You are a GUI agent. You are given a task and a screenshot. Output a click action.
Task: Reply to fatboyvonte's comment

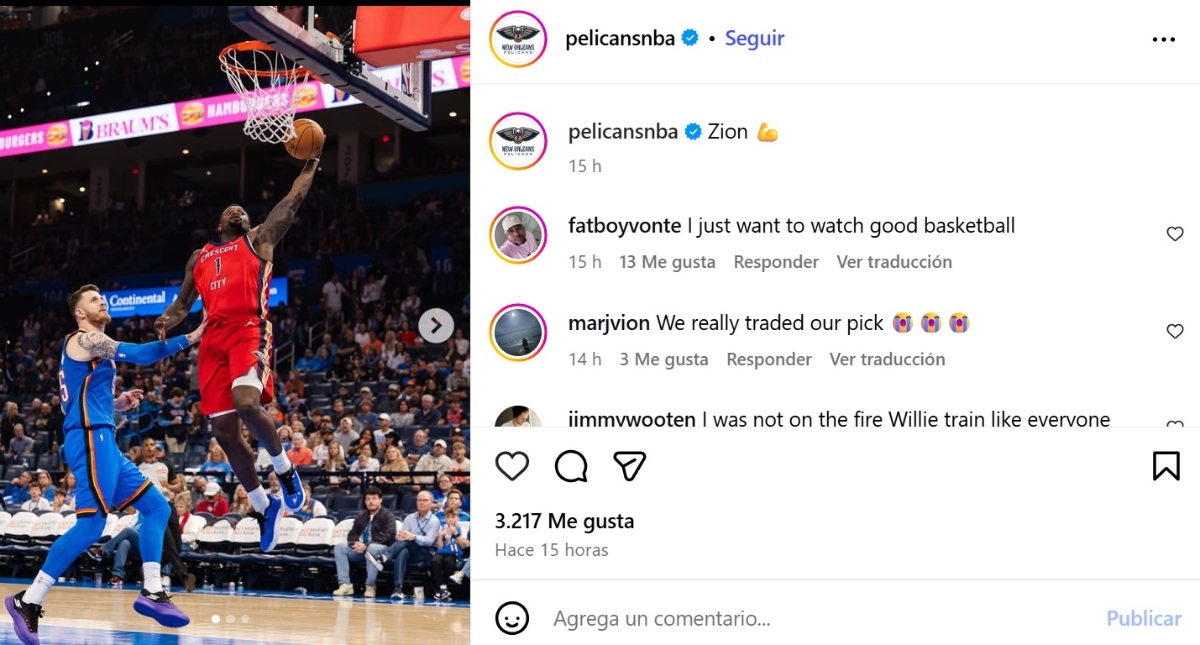pyautogui.click(x=776, y=262)
